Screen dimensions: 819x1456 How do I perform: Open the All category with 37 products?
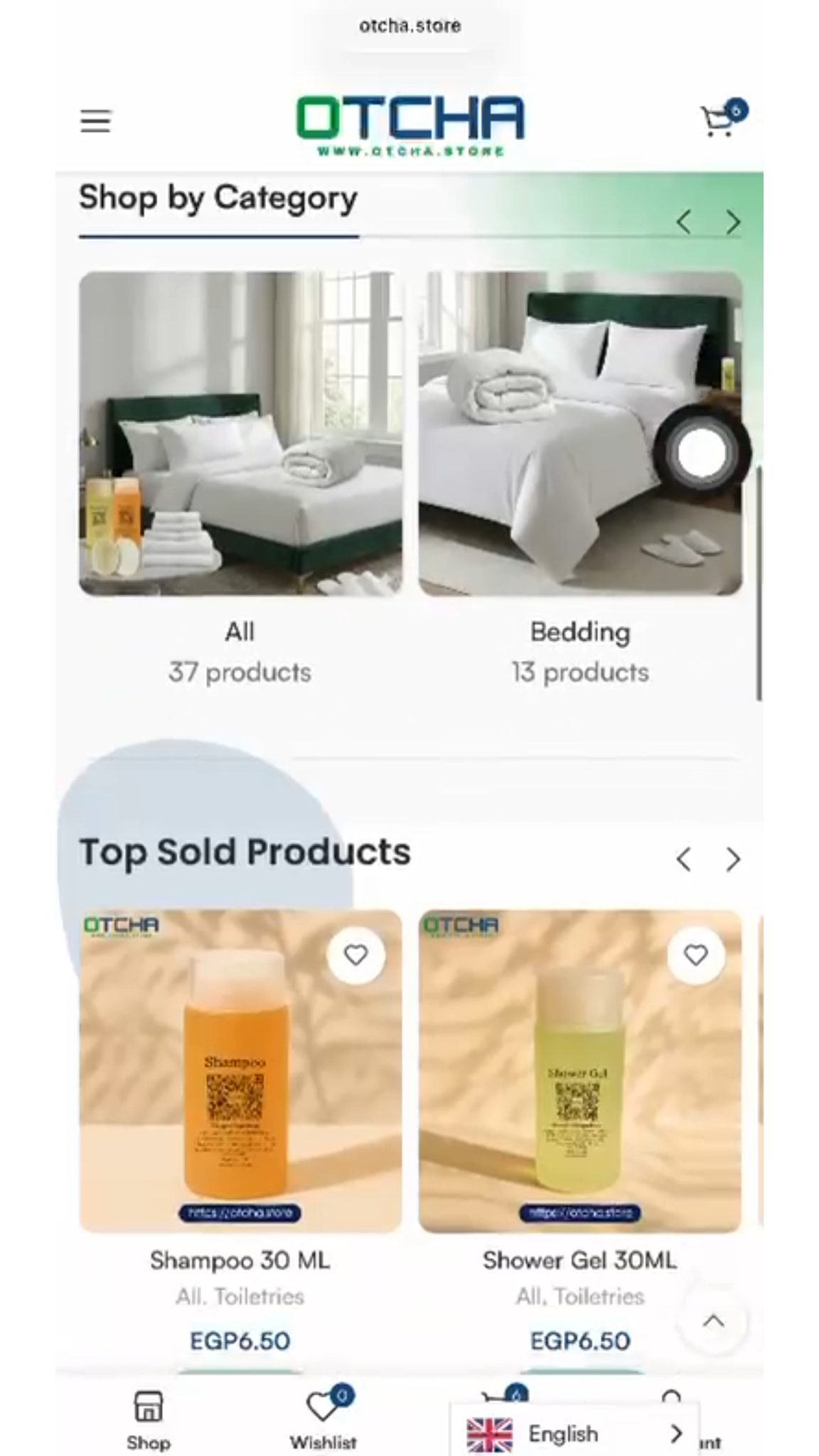[x=240, y=434]
